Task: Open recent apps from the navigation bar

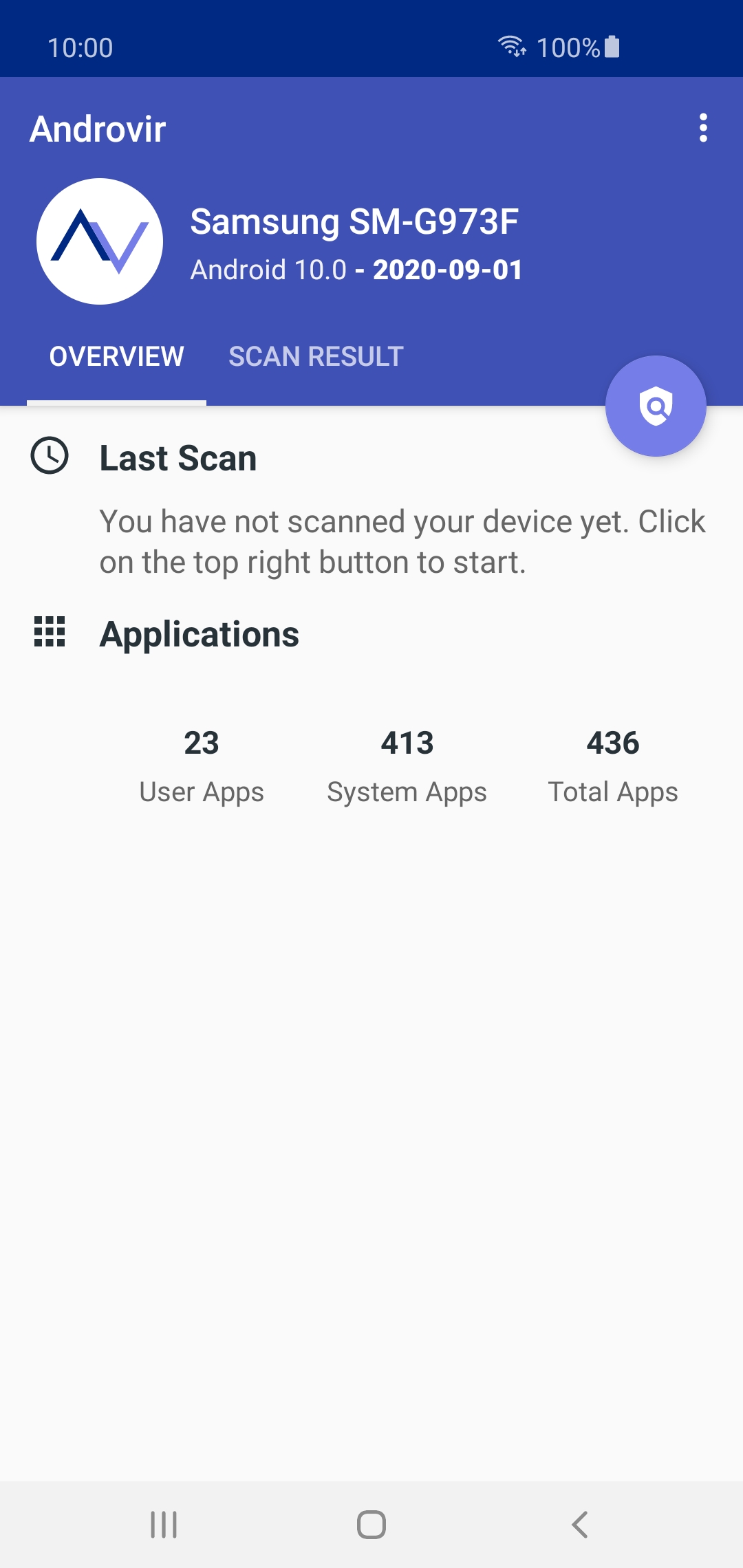Action: 164,1525
